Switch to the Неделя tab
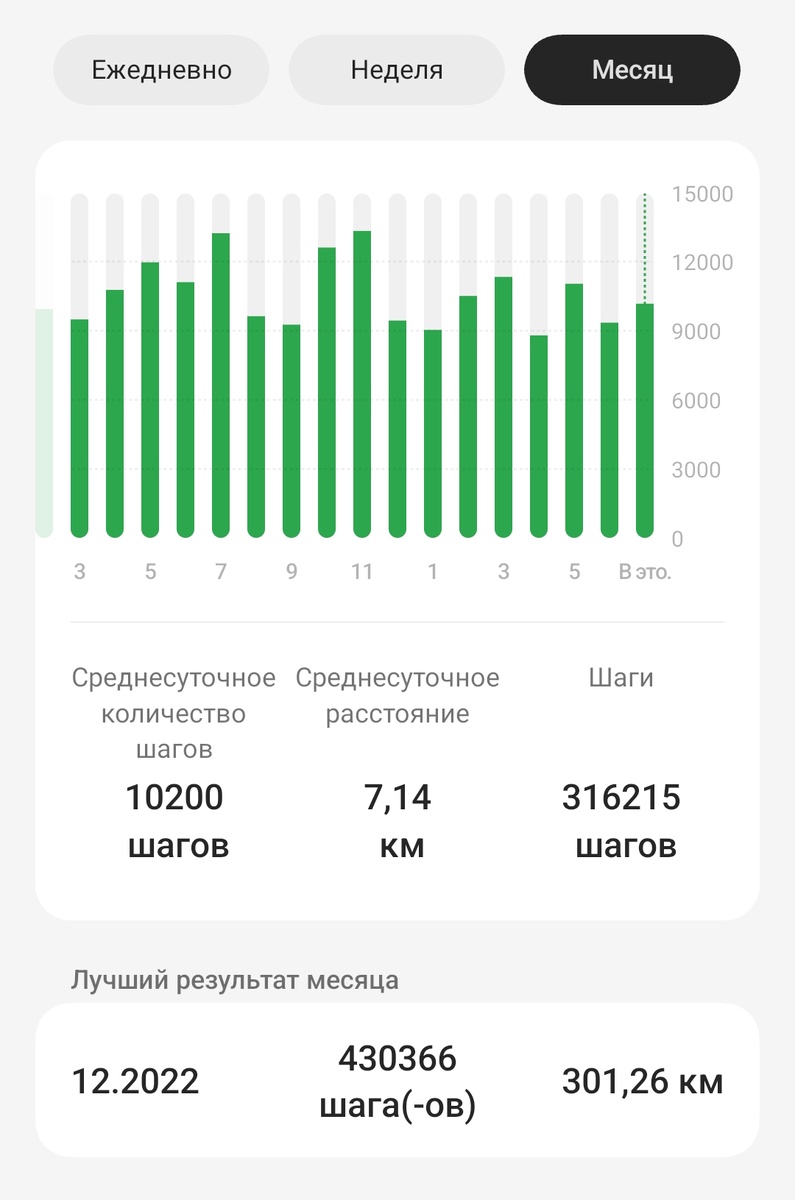This screenshot has width=795, height=1200. 396,69
